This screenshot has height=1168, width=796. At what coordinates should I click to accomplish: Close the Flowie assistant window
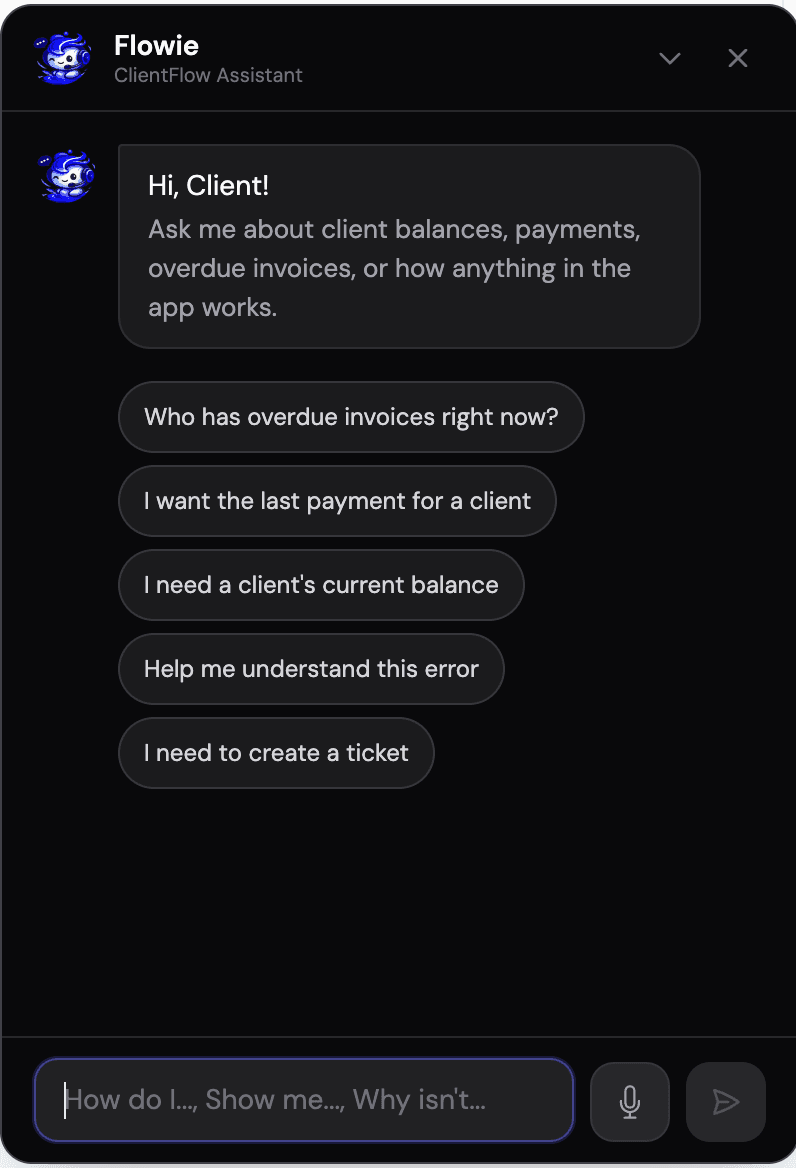(737, 57)
